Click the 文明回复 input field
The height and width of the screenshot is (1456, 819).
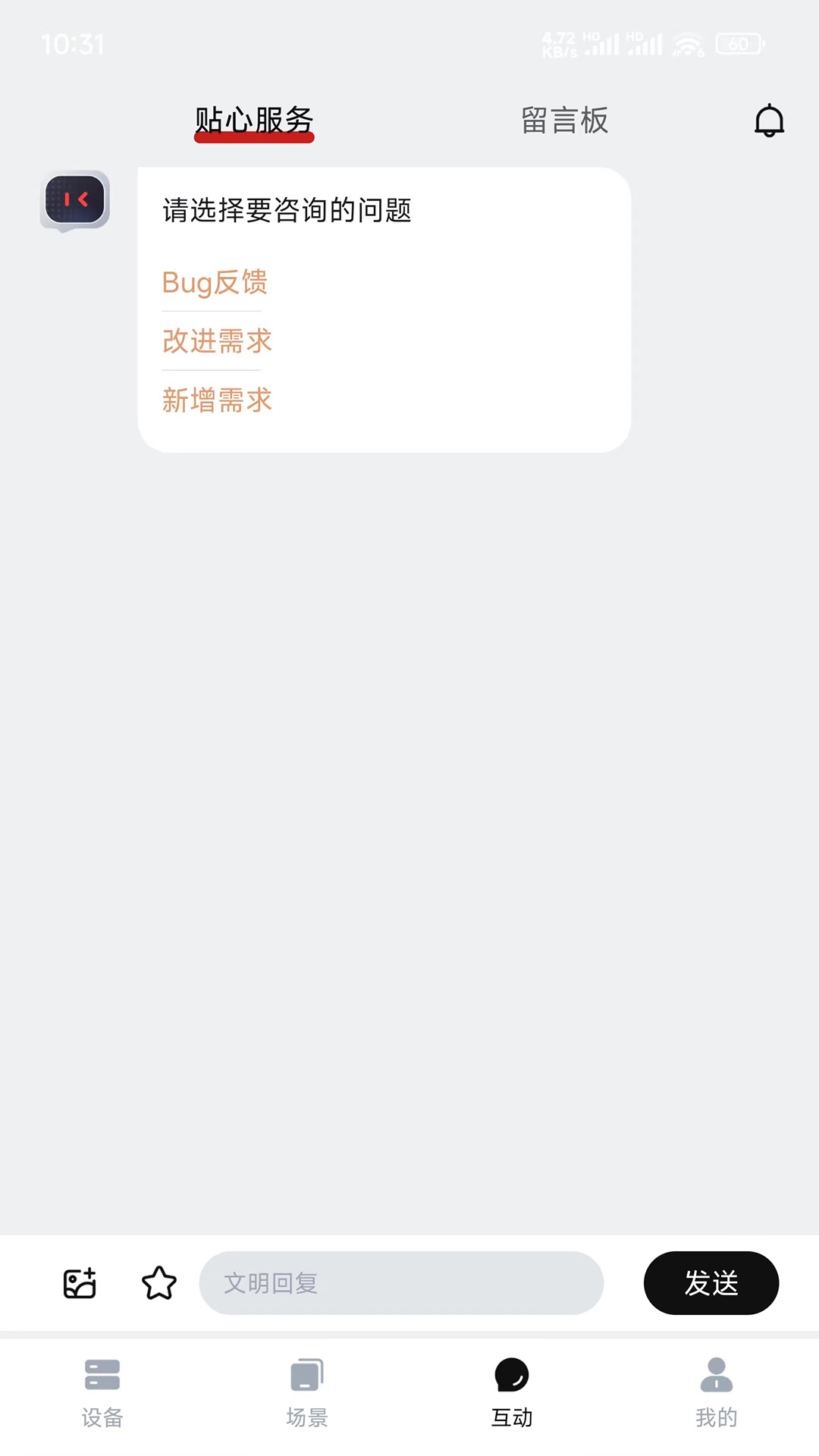click(400, 1282)
